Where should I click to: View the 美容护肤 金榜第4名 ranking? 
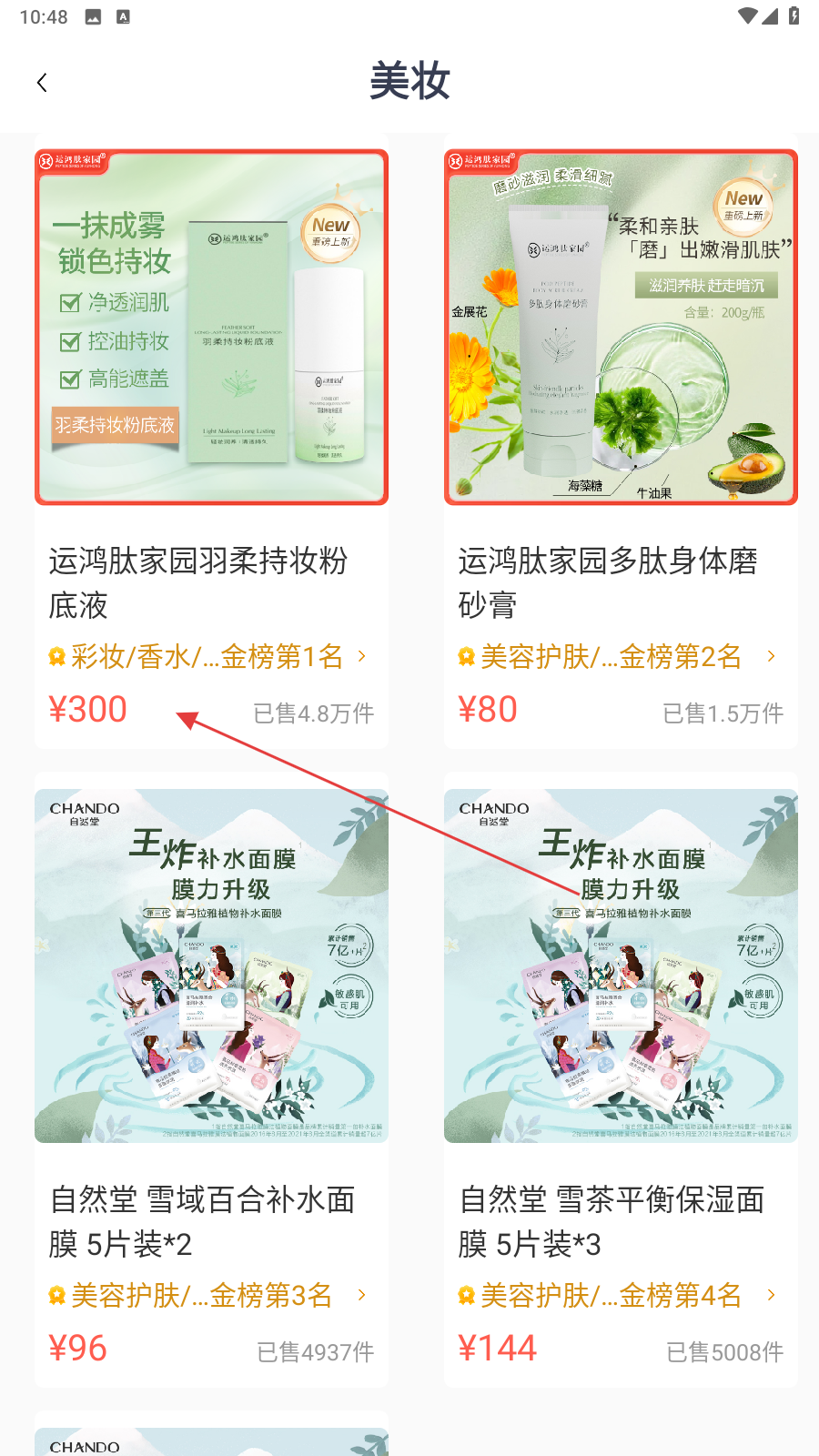coord(618,1295)
